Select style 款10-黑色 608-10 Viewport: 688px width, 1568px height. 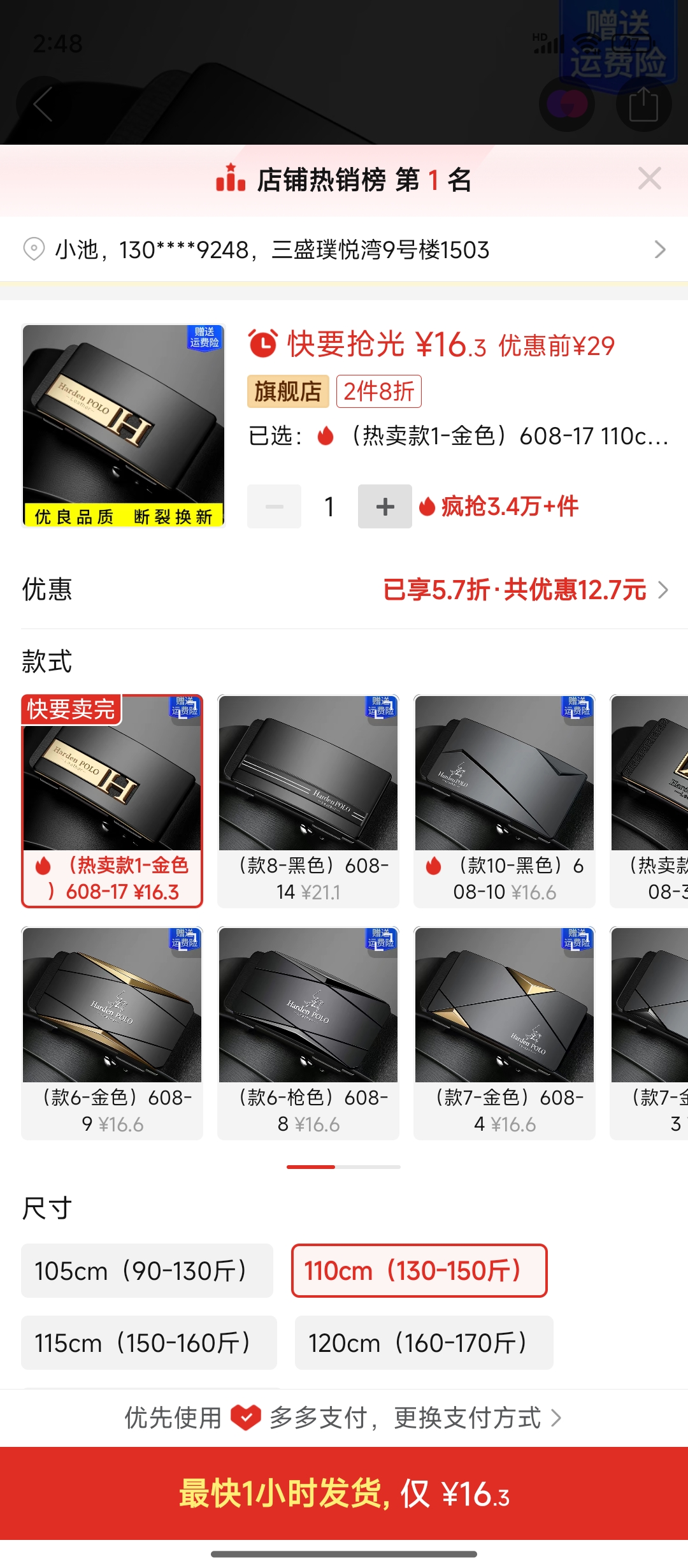(x=505, y=801)
